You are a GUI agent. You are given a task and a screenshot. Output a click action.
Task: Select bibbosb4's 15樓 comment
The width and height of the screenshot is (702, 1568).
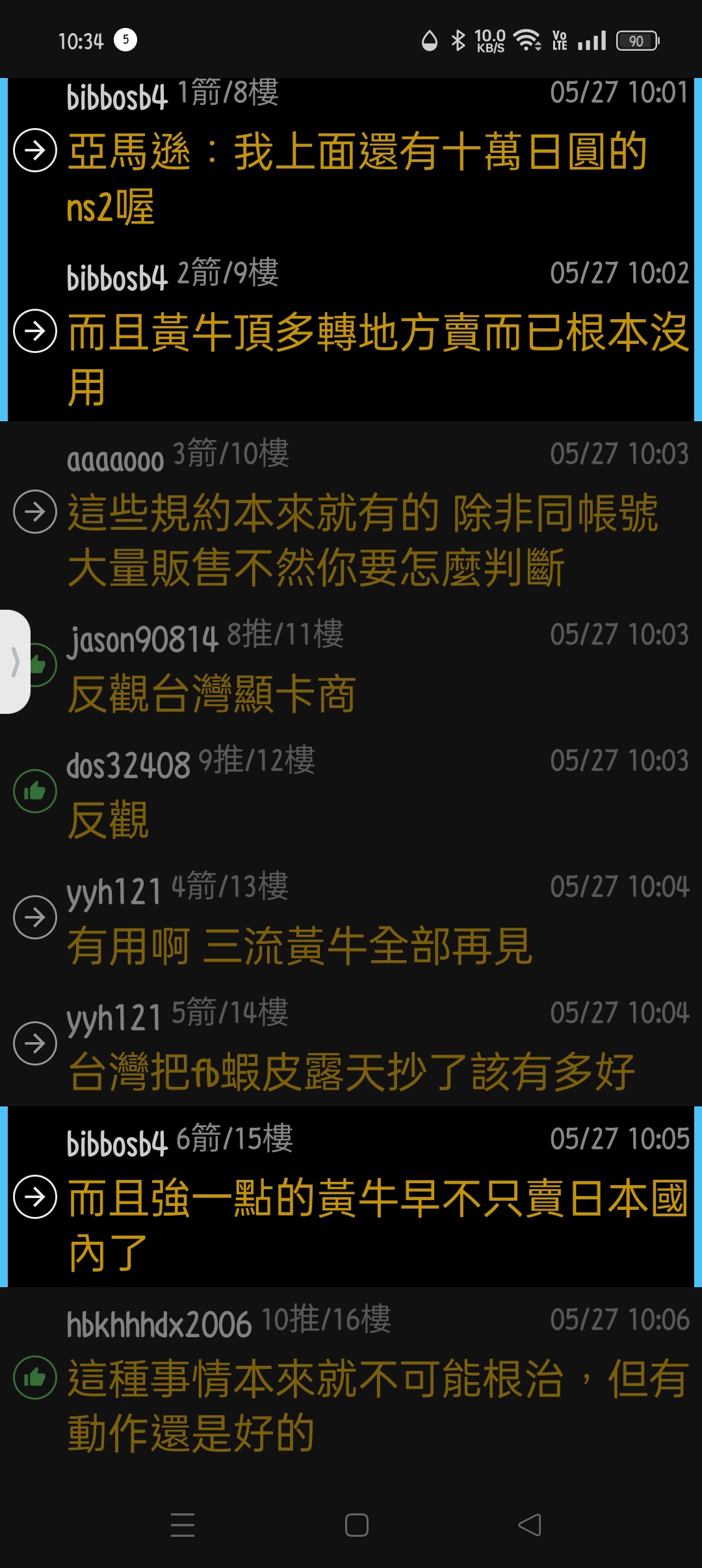click(351, 1197)
